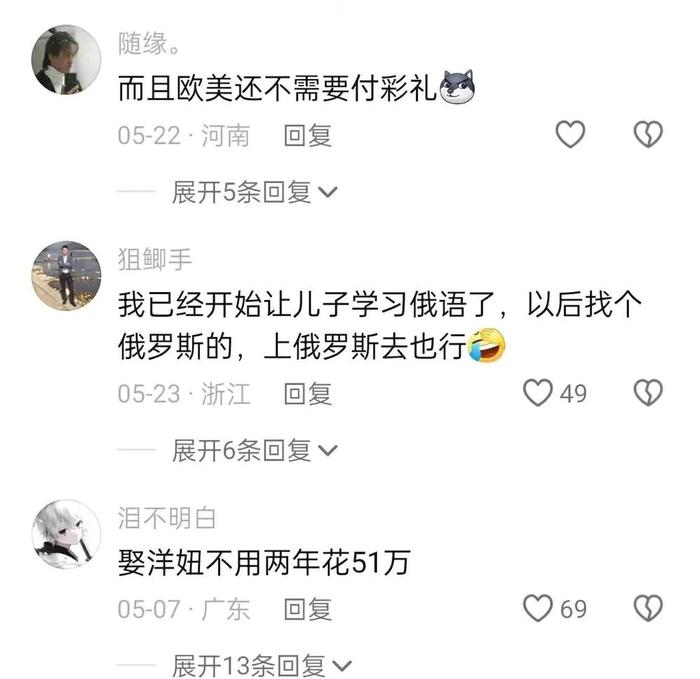Open 泪不明白's profile avatar
The width and height of the screenshot is (700, 679).
[67, 533]
